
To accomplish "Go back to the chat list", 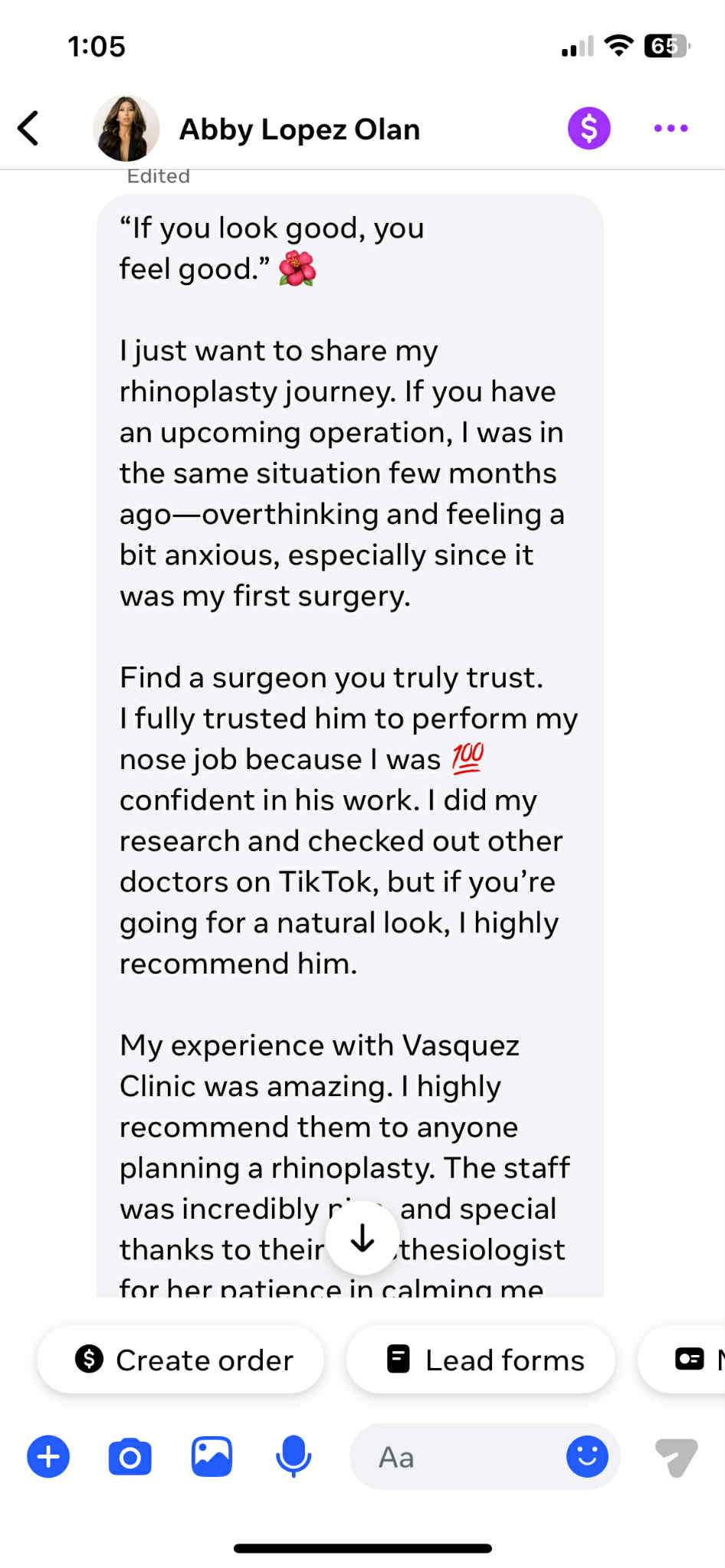I will [29, 128].
